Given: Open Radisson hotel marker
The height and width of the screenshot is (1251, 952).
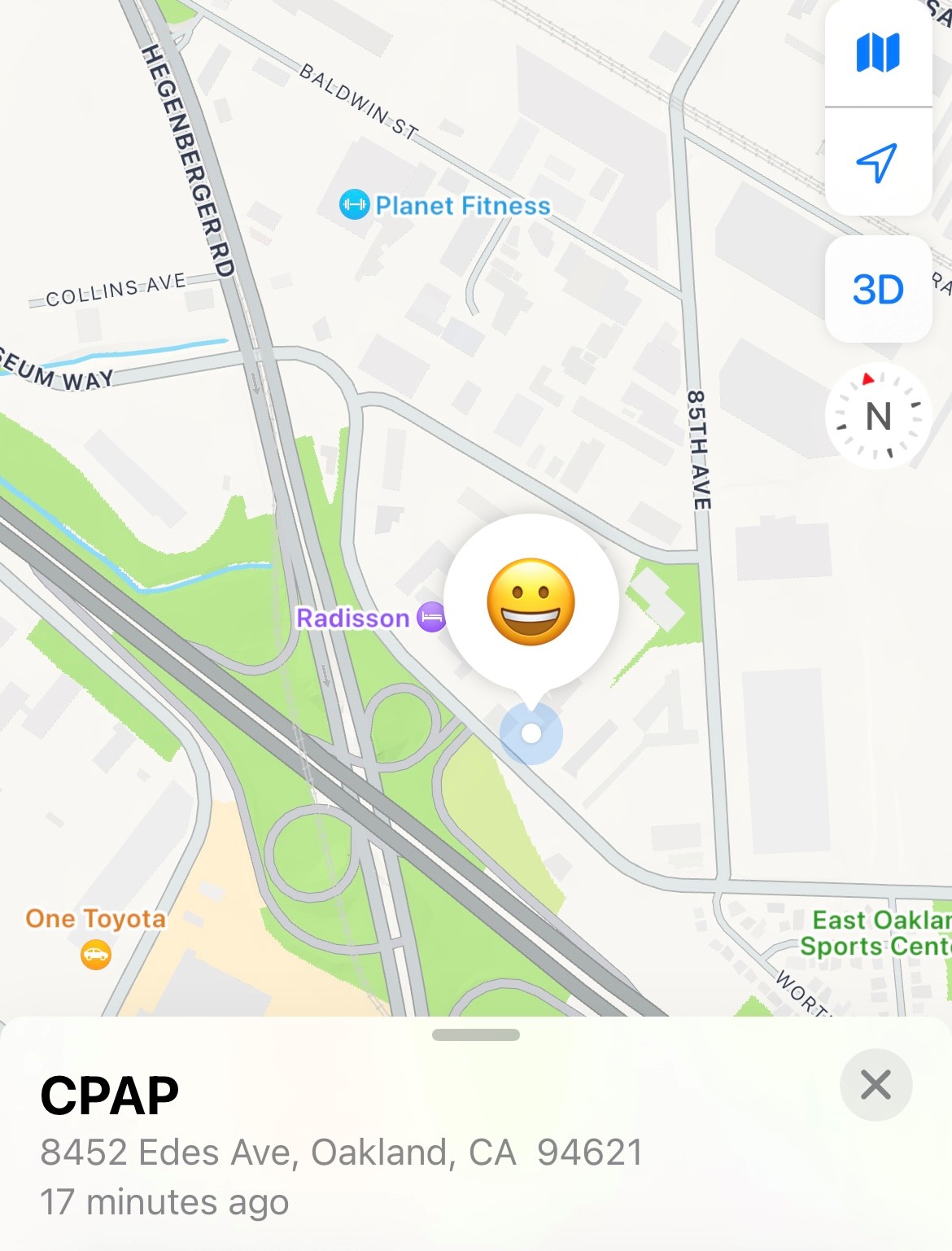Looking at the screenshot, I should [x=431, y=617].
